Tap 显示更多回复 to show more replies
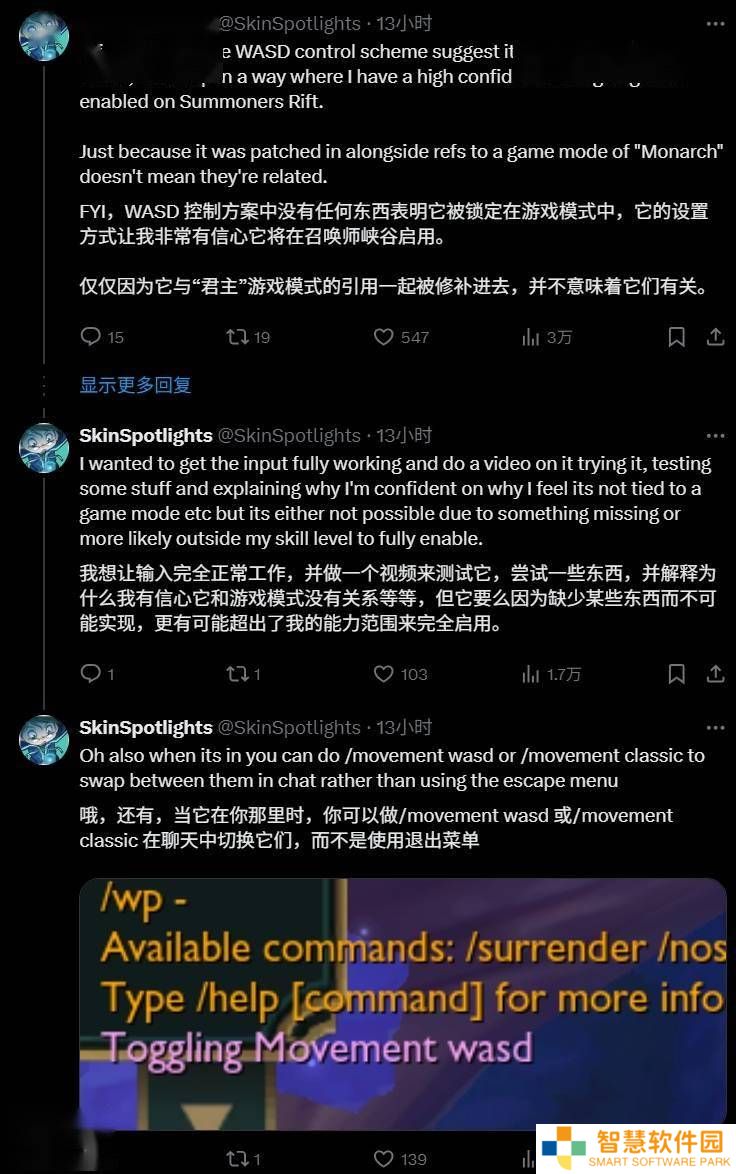Viewport: 736px width, 1174px height. [135, 384]
